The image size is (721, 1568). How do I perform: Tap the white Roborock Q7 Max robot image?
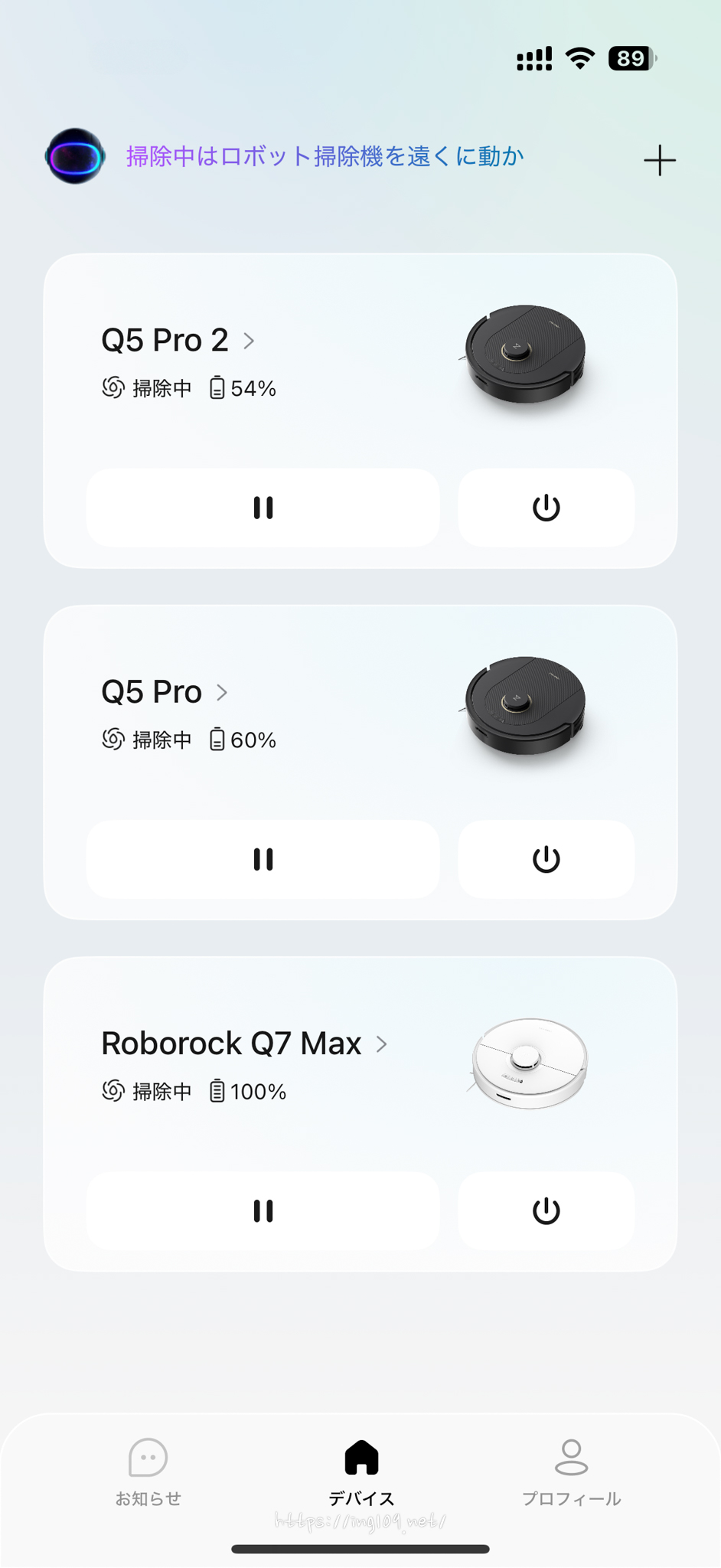pyautogui.click(x=528, y=1063)
